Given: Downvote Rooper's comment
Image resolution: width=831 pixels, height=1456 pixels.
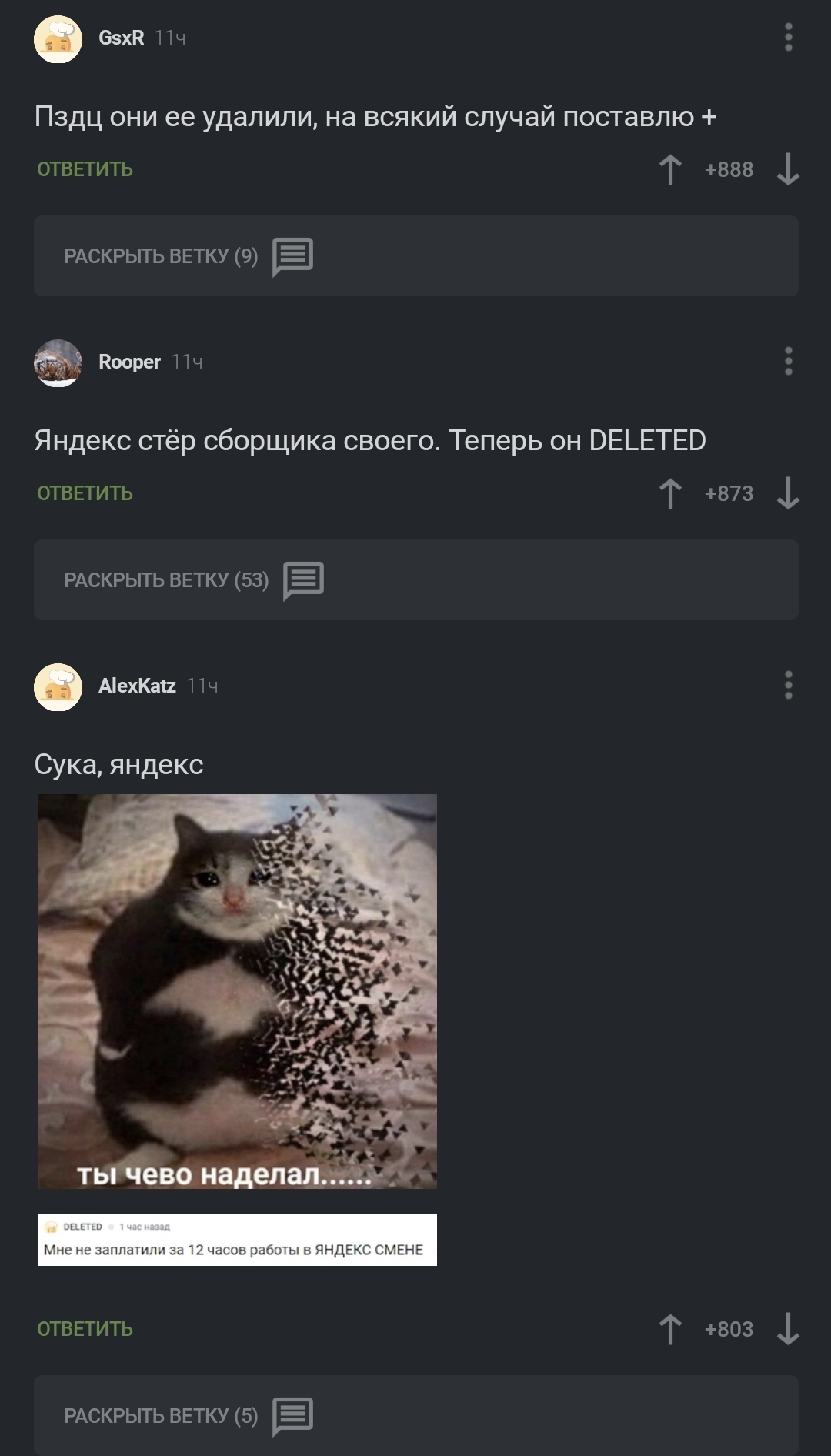Looking at the screenshot, I should [x=788, y=493].
